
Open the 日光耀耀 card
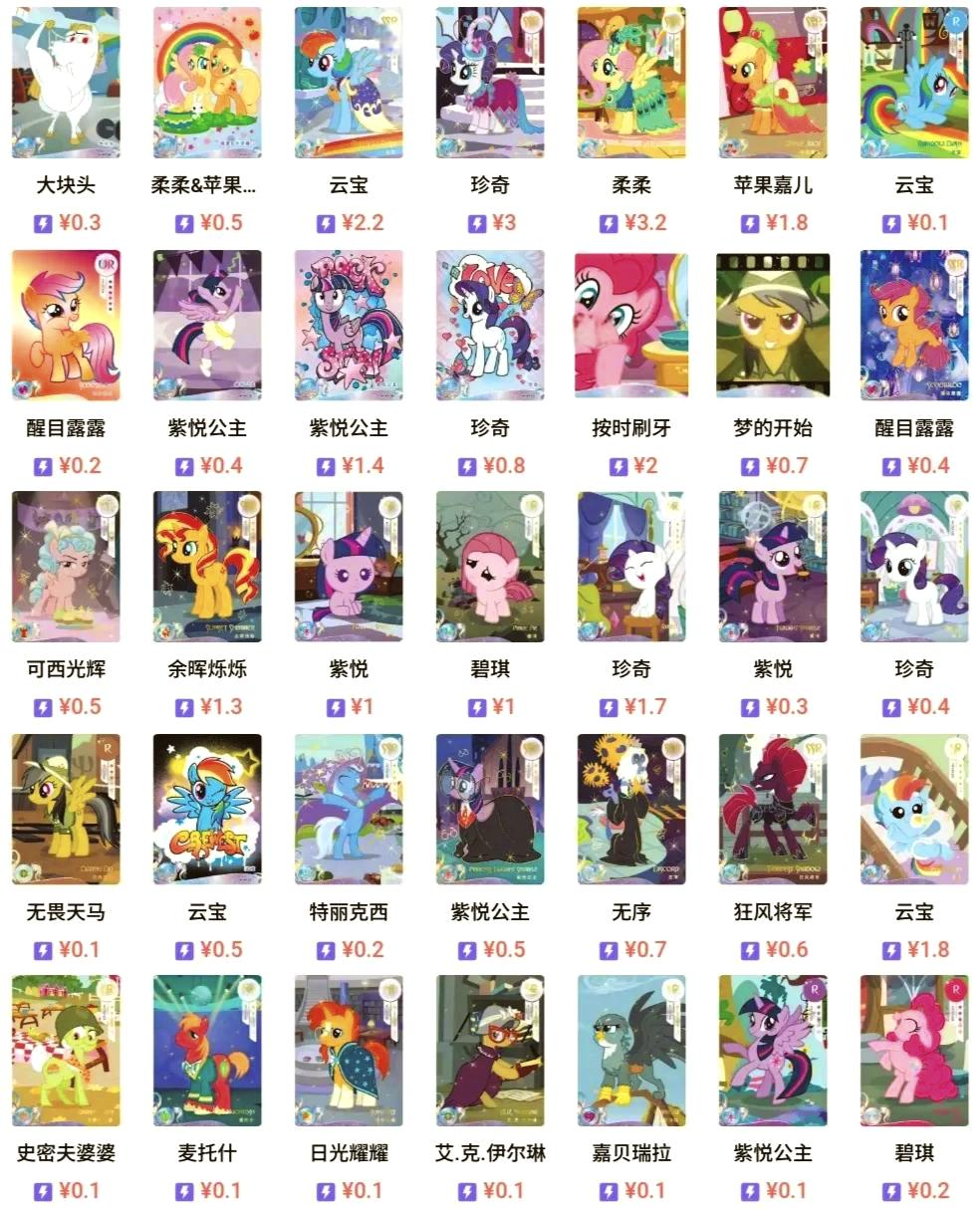(349, 1051)
